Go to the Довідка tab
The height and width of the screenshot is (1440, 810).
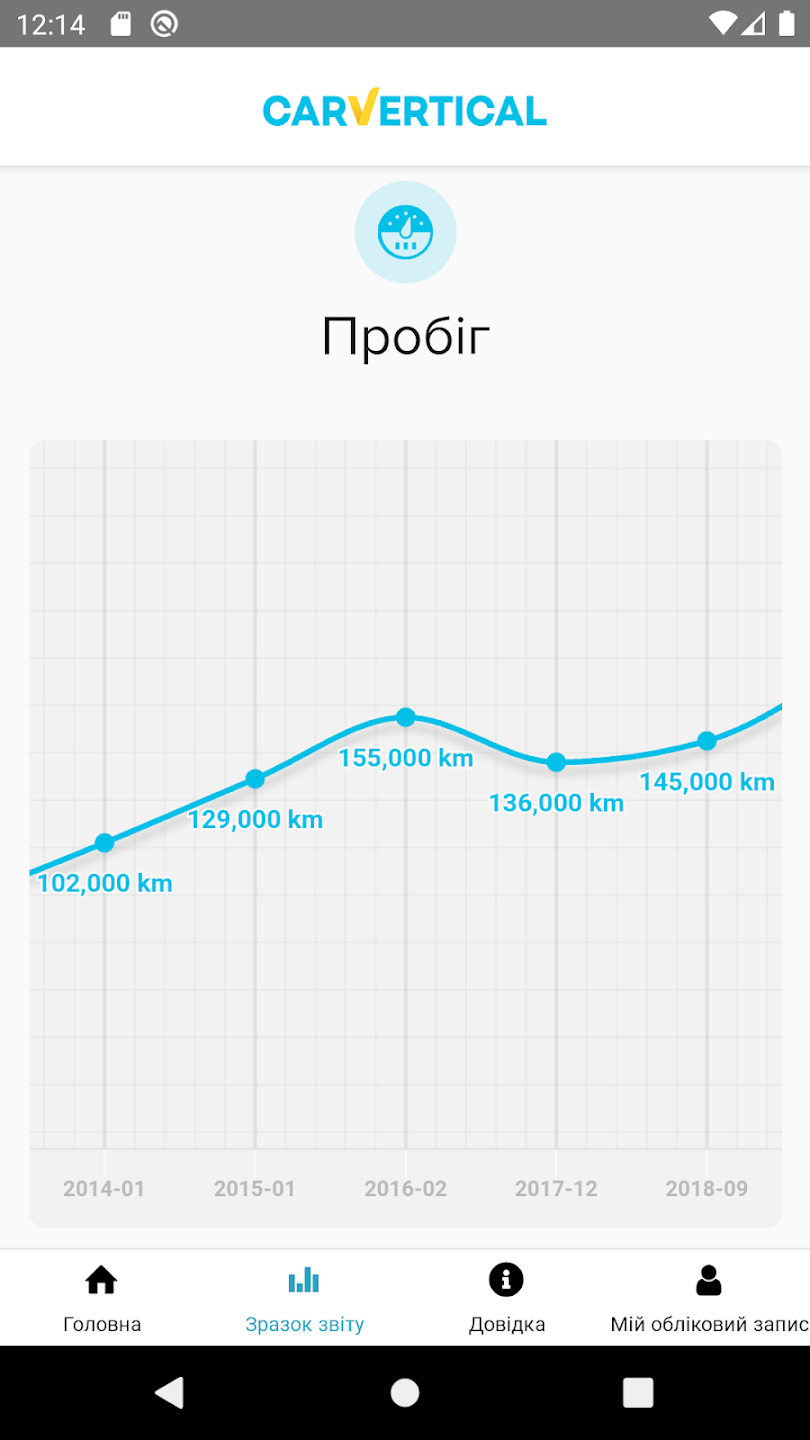(x=507, y=1297)
